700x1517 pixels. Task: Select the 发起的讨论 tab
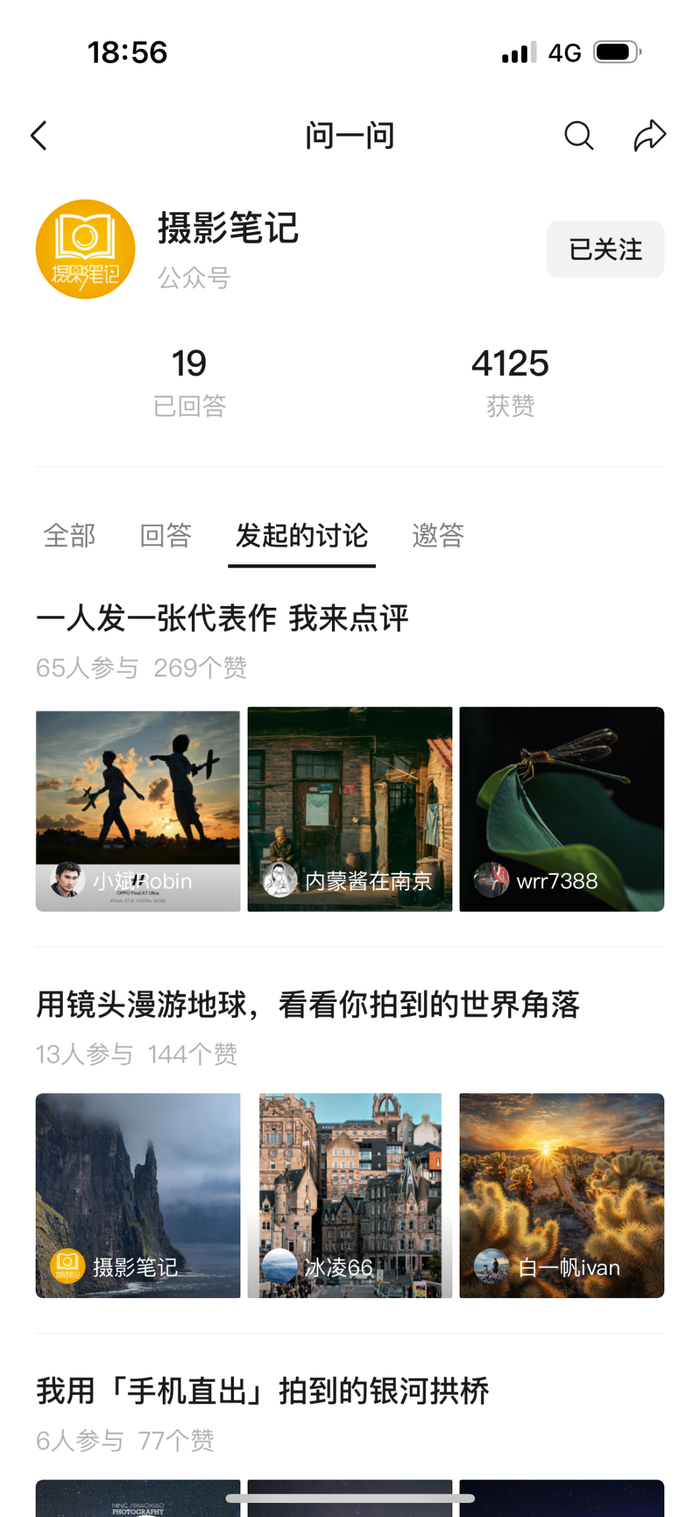click(301, 536)
